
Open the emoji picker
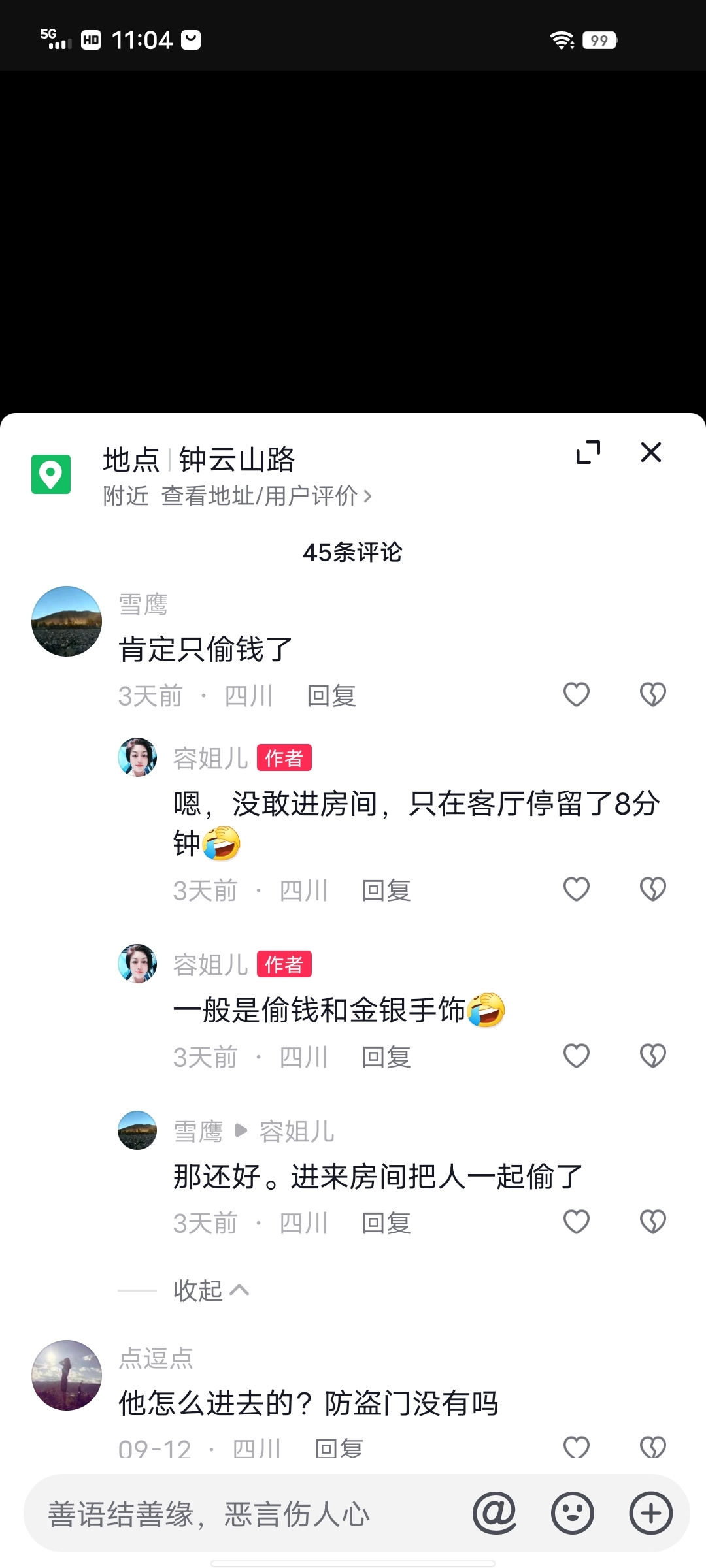(x=573, y=1513)
